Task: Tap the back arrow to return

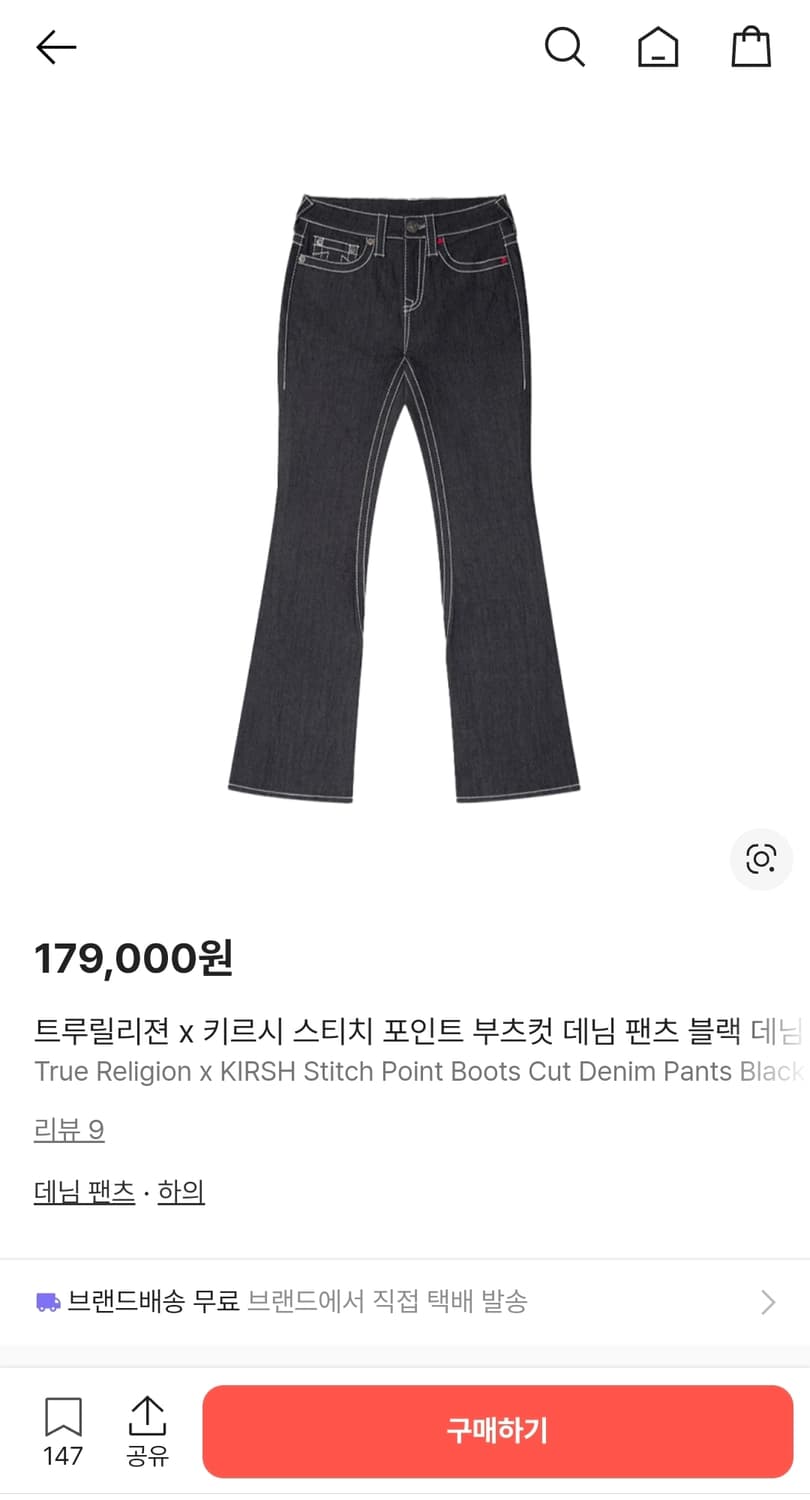Action: 55,46
